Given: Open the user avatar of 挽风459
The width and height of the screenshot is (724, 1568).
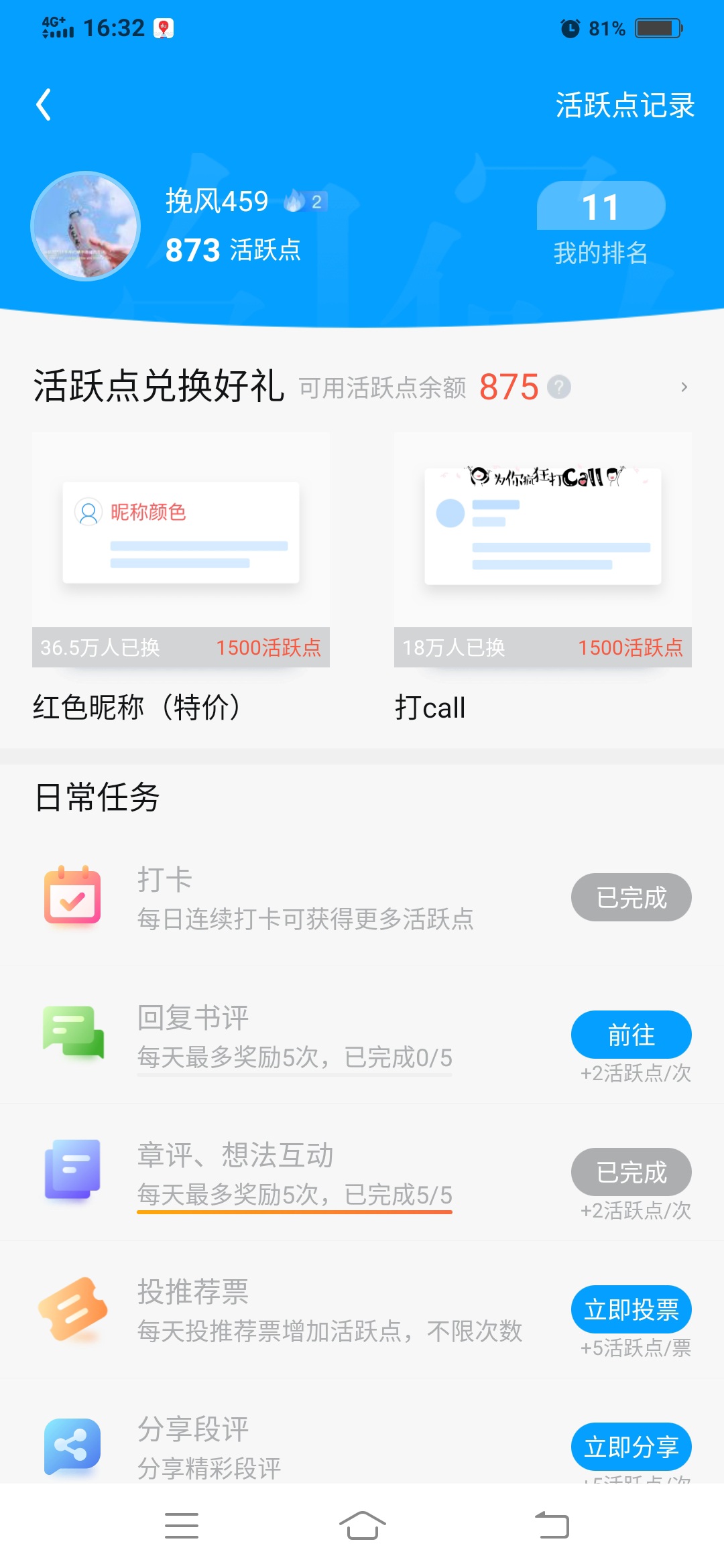Looking at the screenshot, I should pyautogui.click(x=85, y=226).
